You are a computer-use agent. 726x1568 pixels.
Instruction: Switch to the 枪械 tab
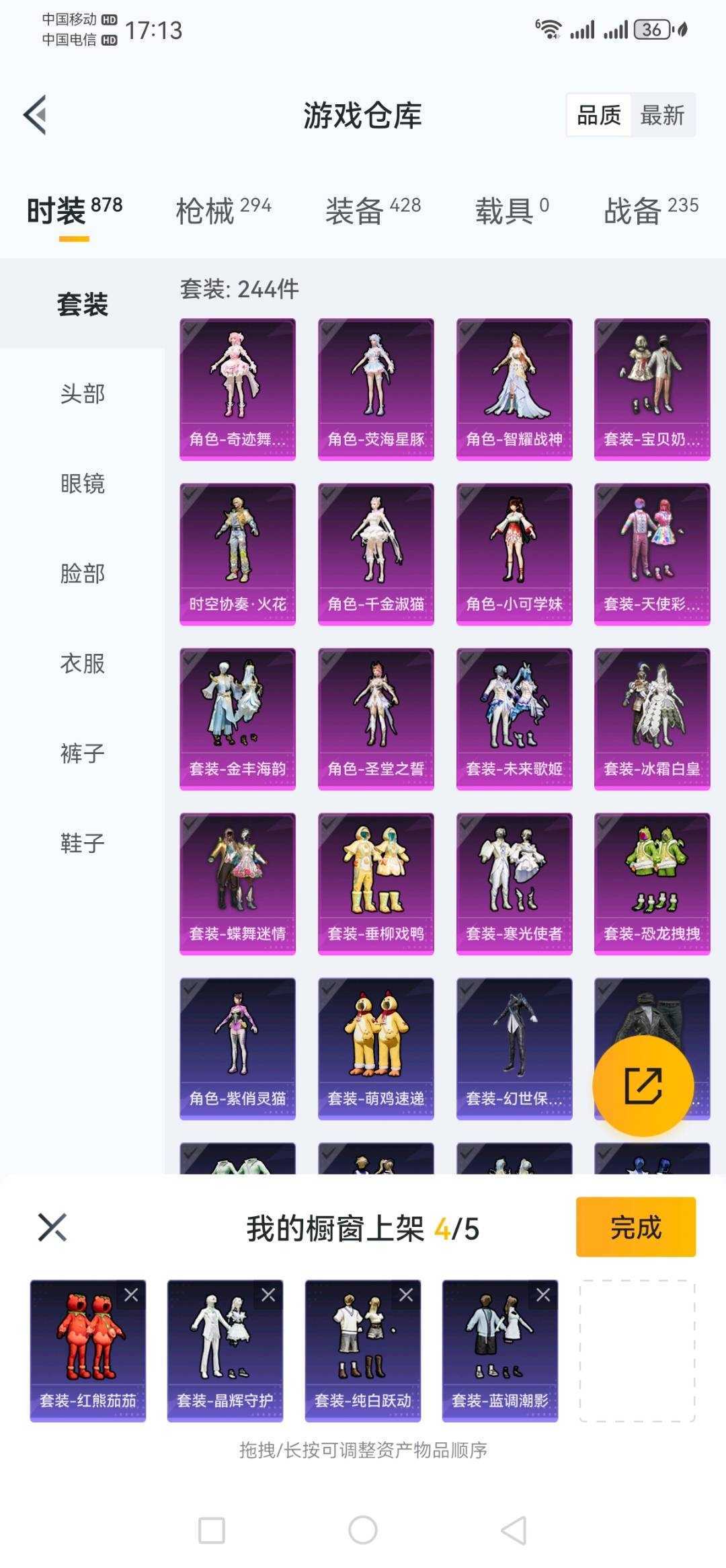pyautogui.click(x=223, y=211)
